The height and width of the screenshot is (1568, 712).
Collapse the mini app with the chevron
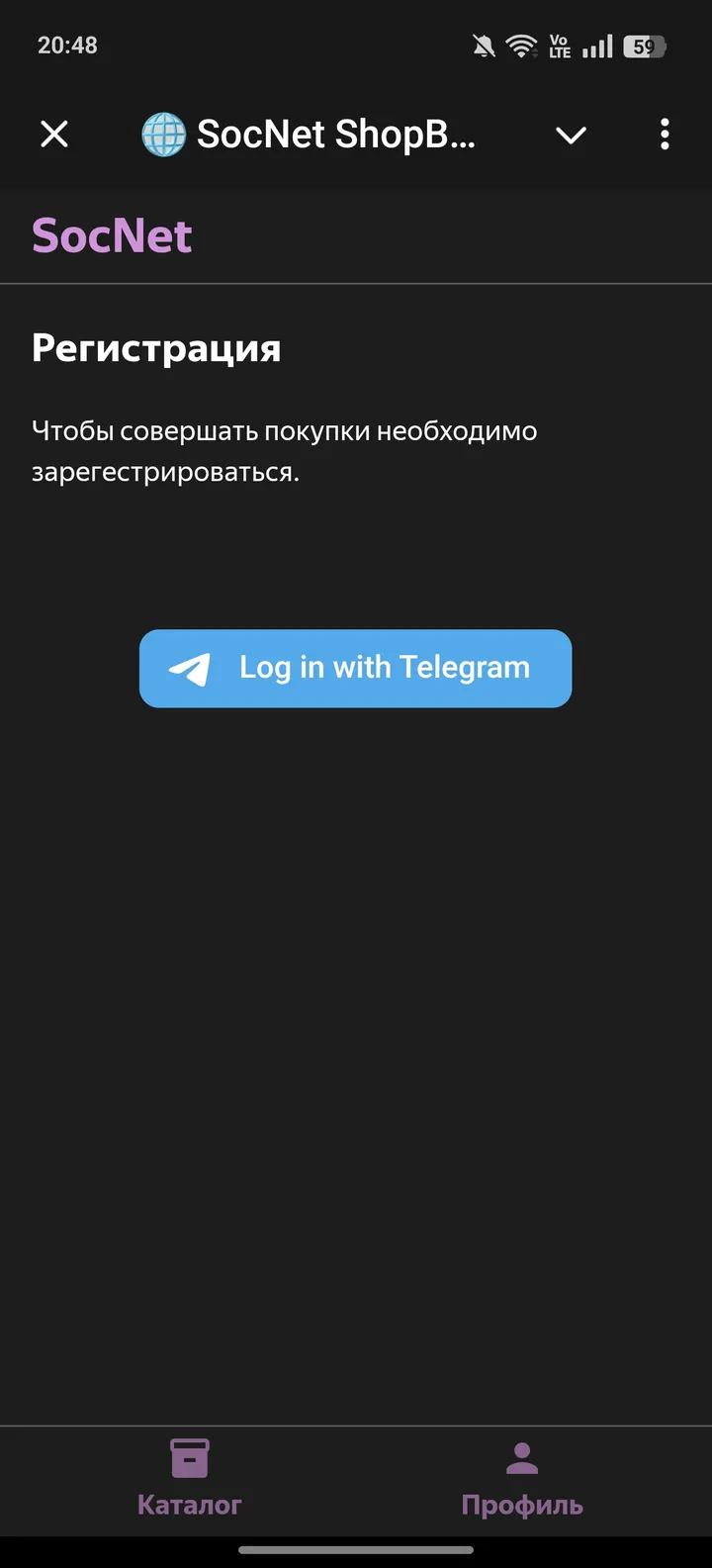tap(571, 135)
